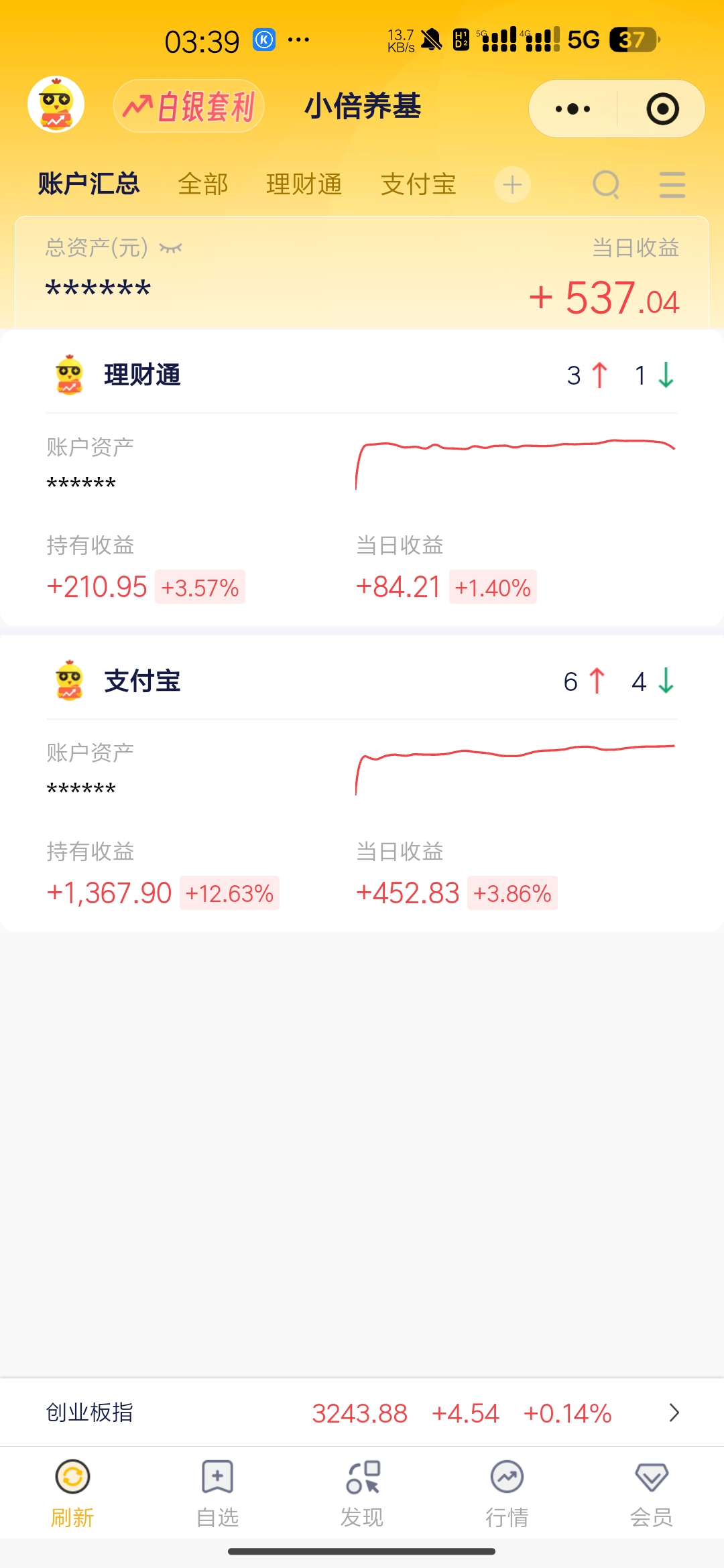Select the 账户汇总 tab
The image size is (724, 1568).
pyautogui.click(x=88, y=184)
